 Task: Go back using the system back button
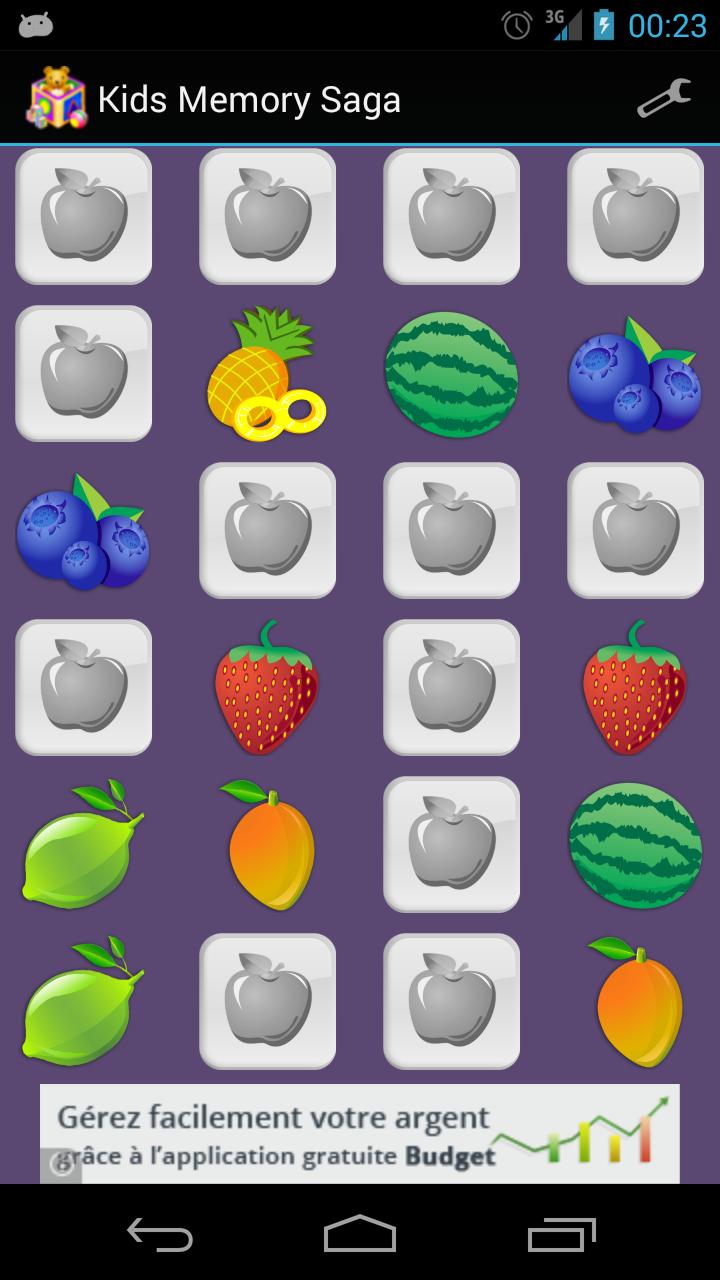(160, 1234)
